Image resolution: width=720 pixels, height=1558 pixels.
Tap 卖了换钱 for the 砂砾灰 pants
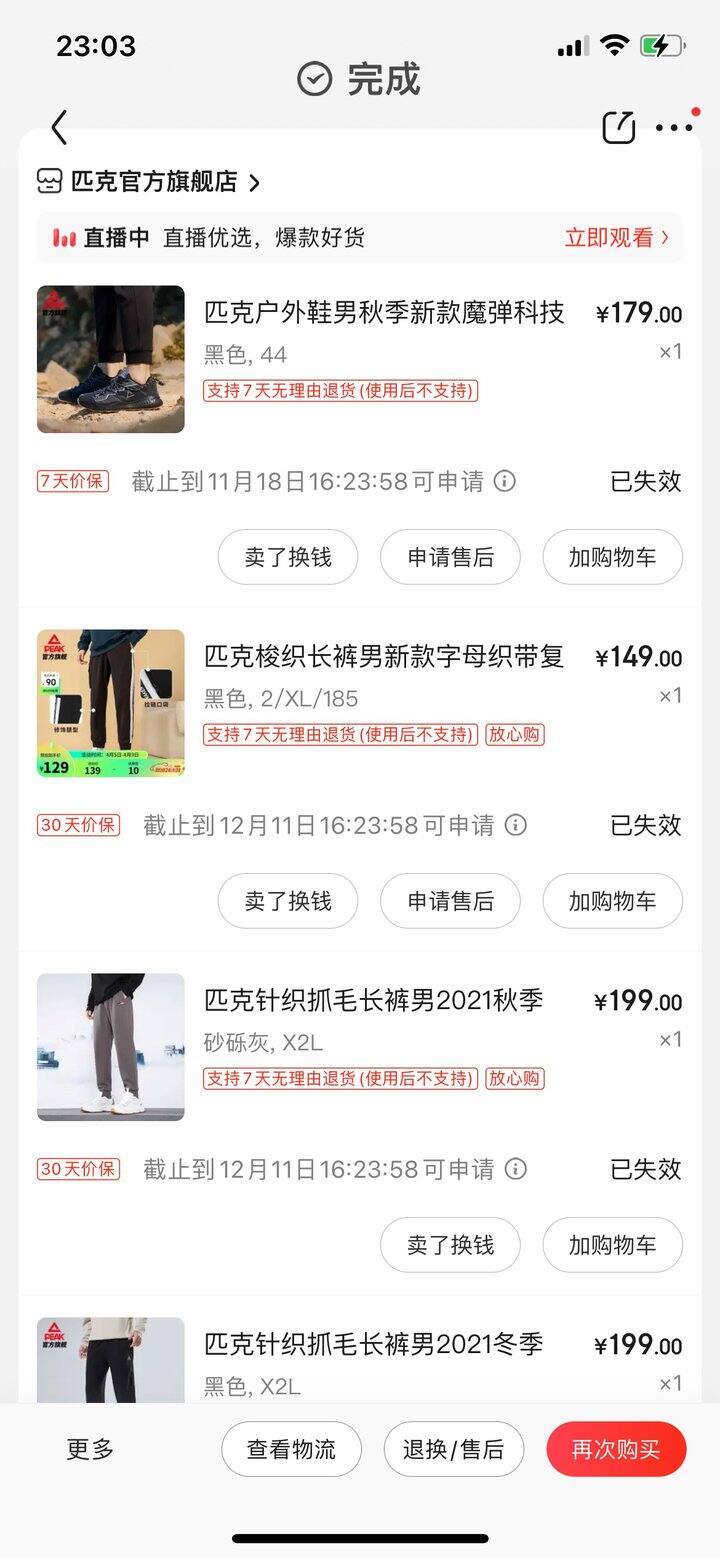(x=450, y=1245)
